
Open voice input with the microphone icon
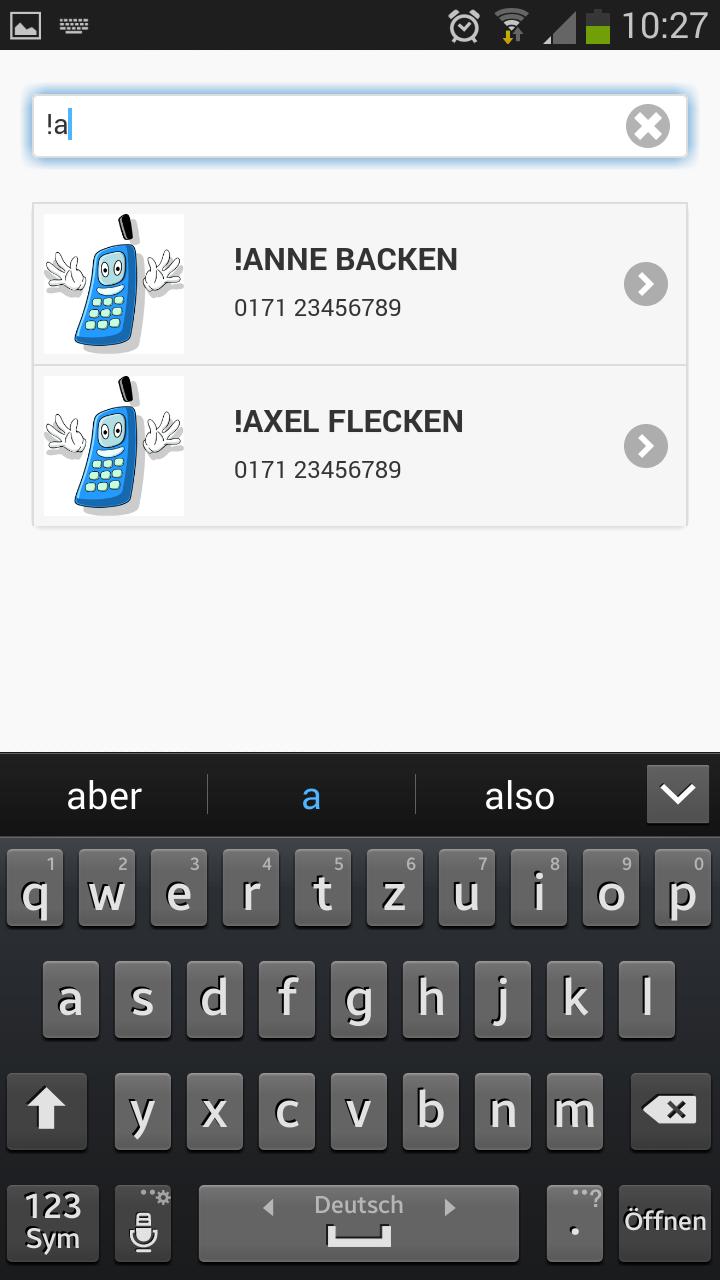[143, 1222]
